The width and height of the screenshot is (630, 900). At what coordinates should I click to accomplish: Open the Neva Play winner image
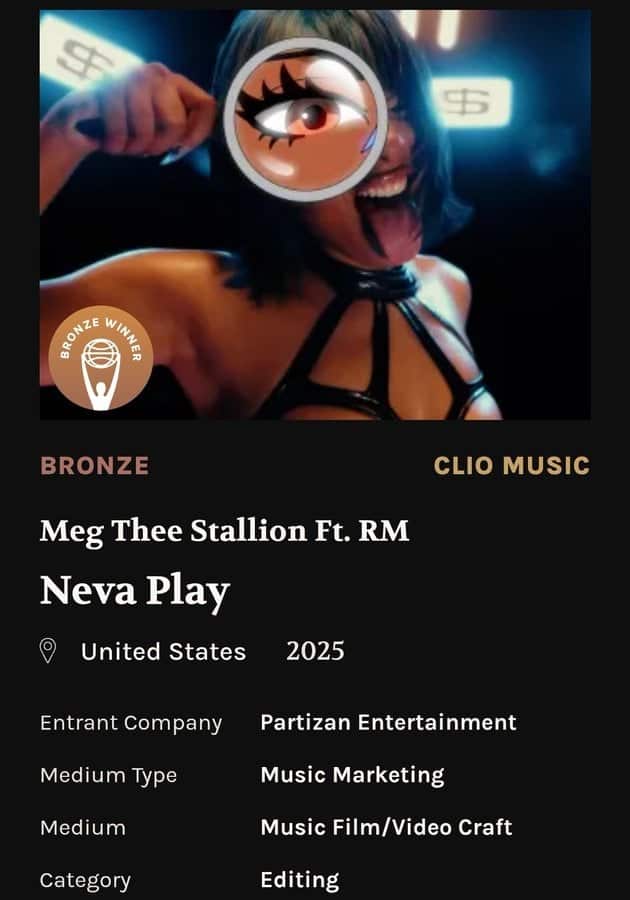(x=315, y=215)
